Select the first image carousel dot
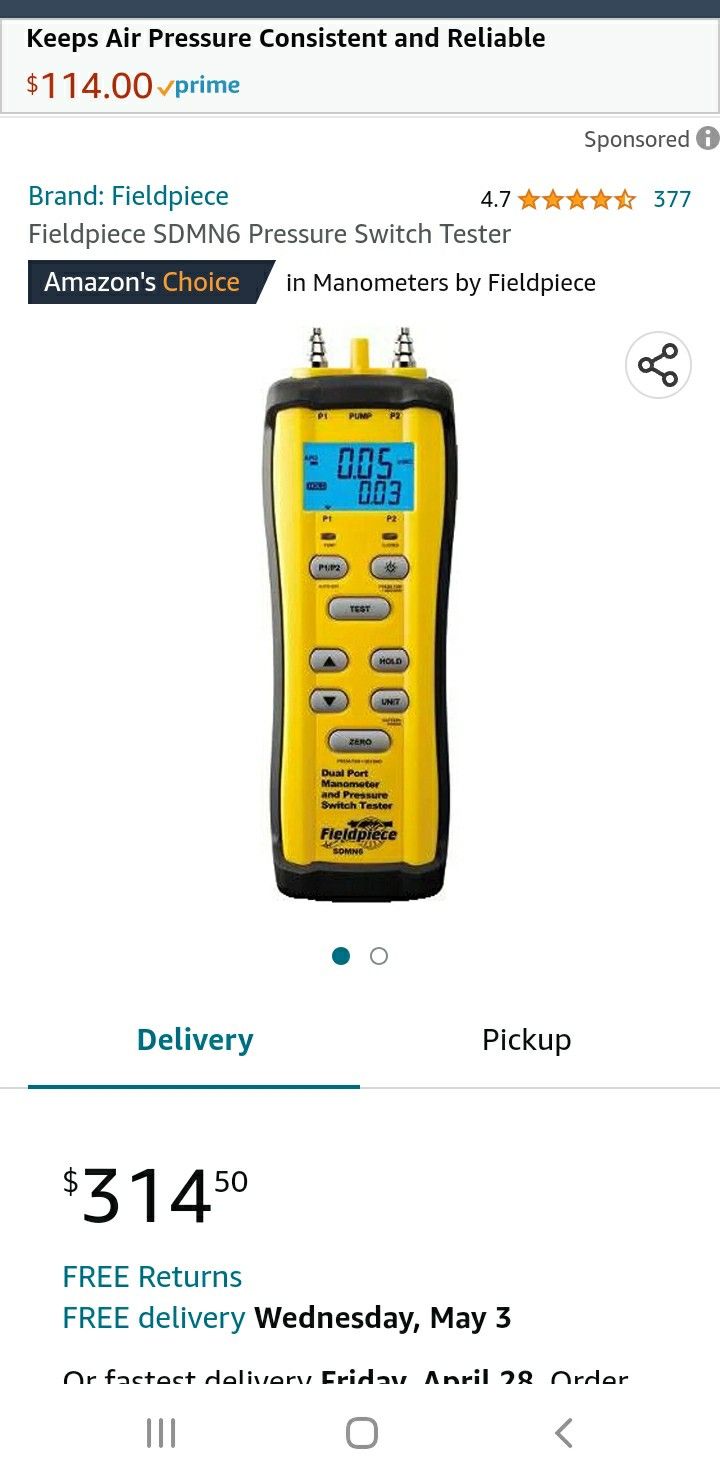Image resolution: width=720 pixels, height=1480 pixels. 342,956
